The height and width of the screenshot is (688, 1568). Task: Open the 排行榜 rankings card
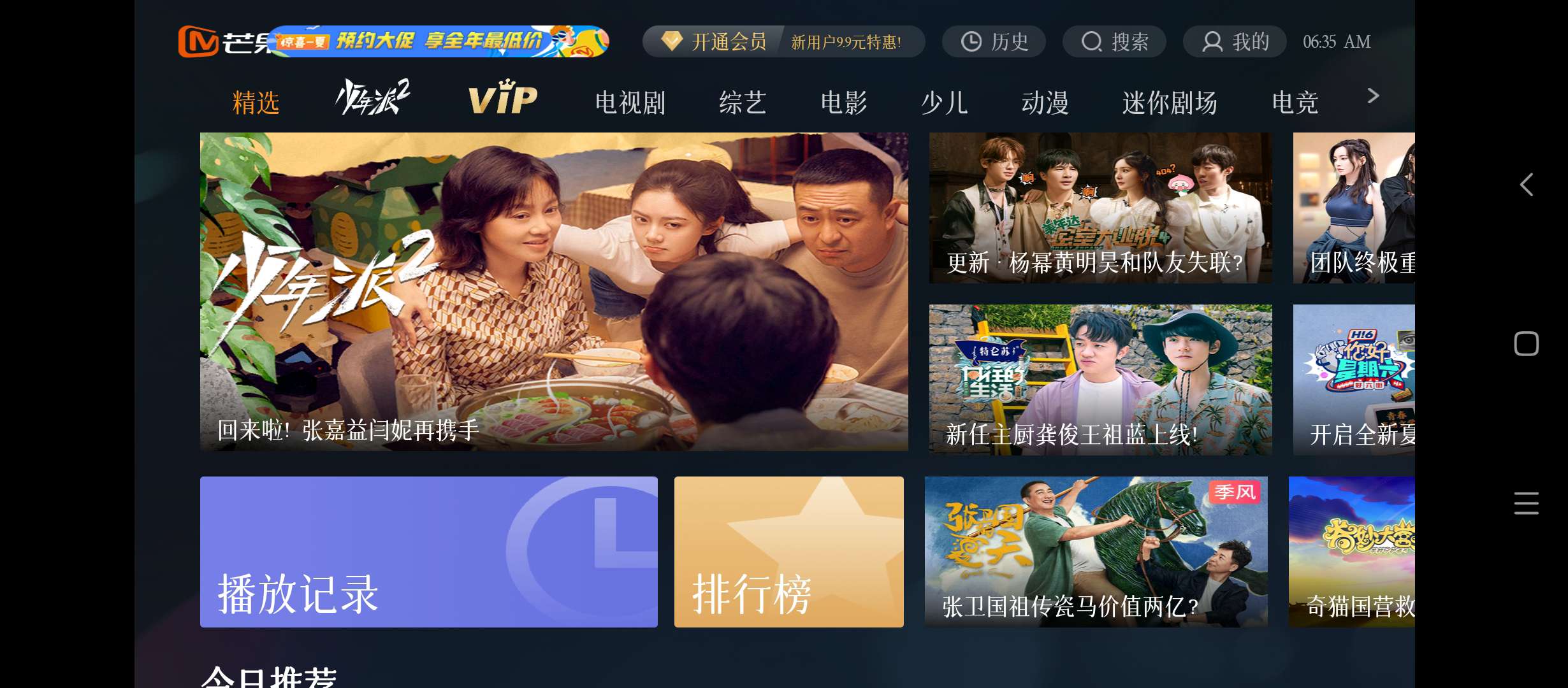pyautogui.click(x=788, y=552)
